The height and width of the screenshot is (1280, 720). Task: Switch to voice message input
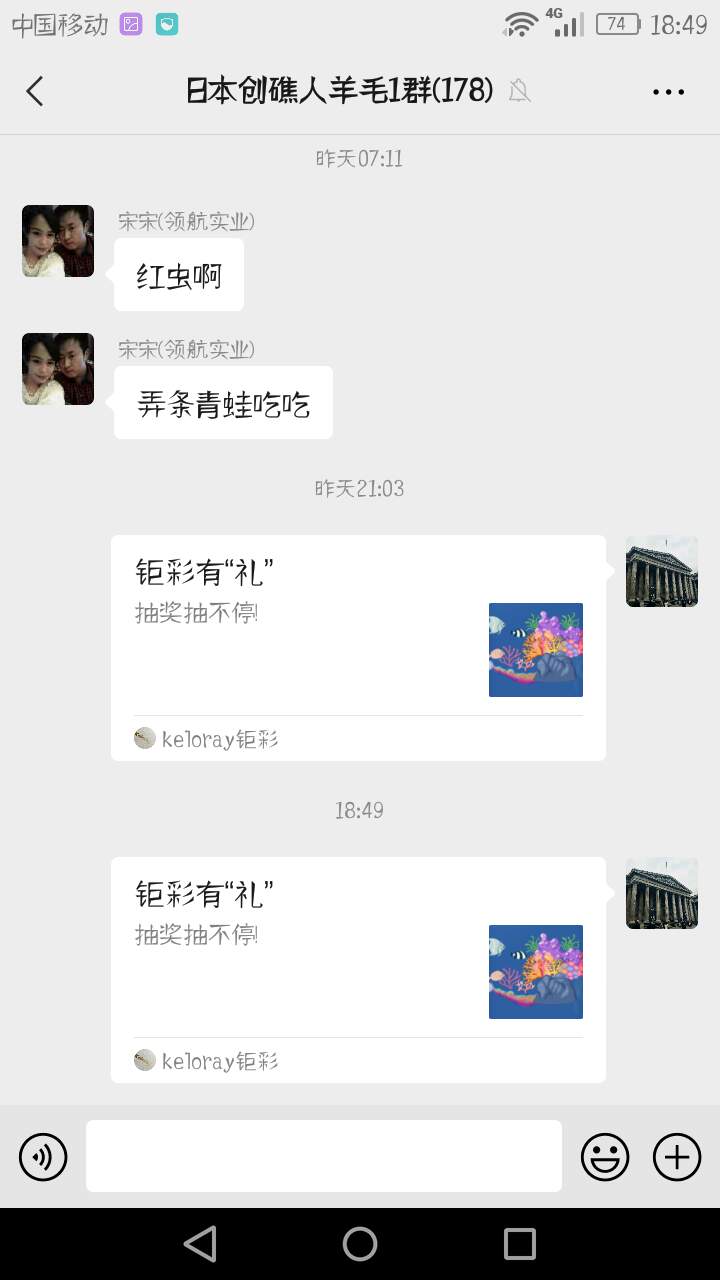click(x=43, y=1157)
